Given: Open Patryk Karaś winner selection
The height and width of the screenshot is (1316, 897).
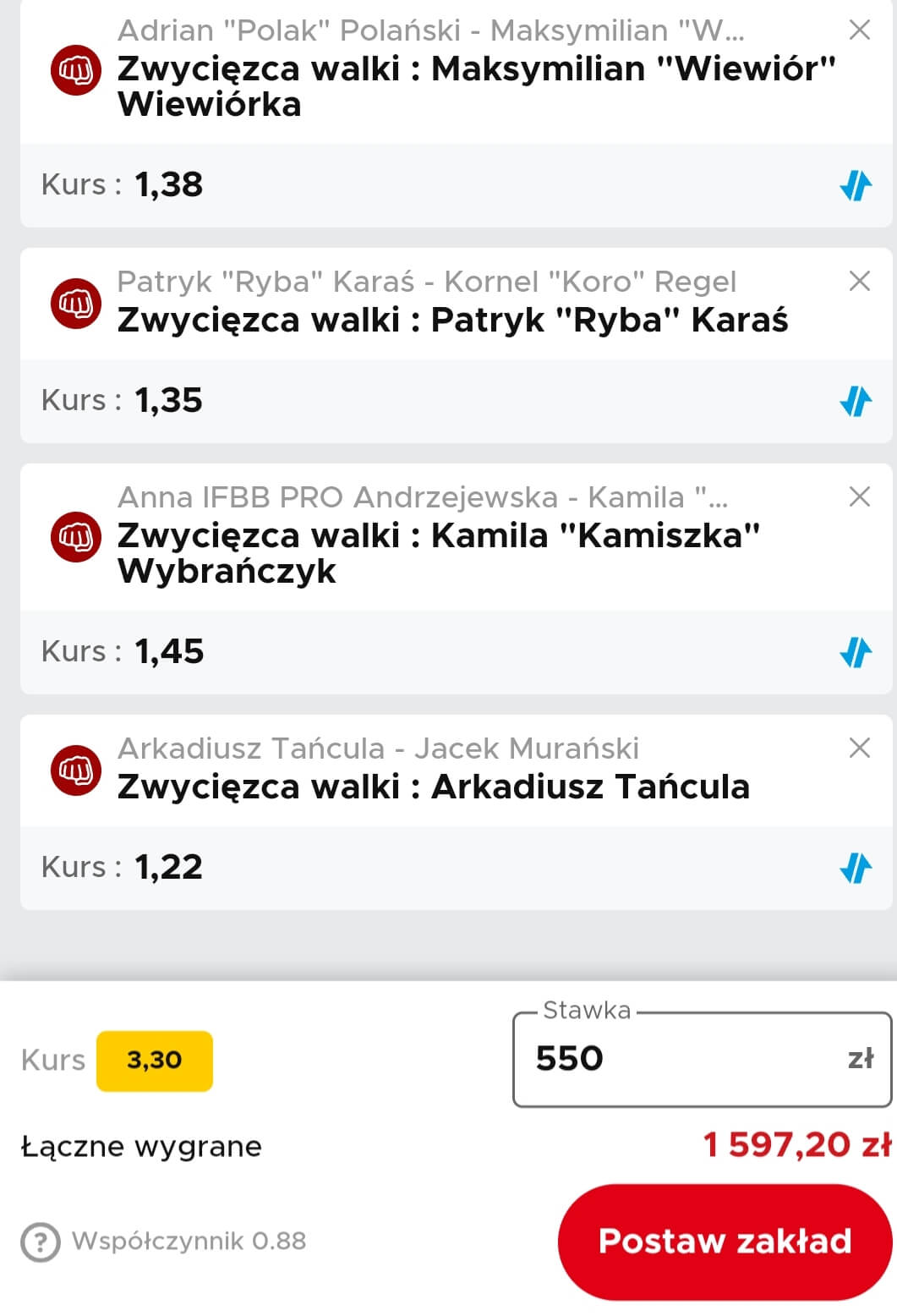Looking at the screenshot, I should pos(452,321).
